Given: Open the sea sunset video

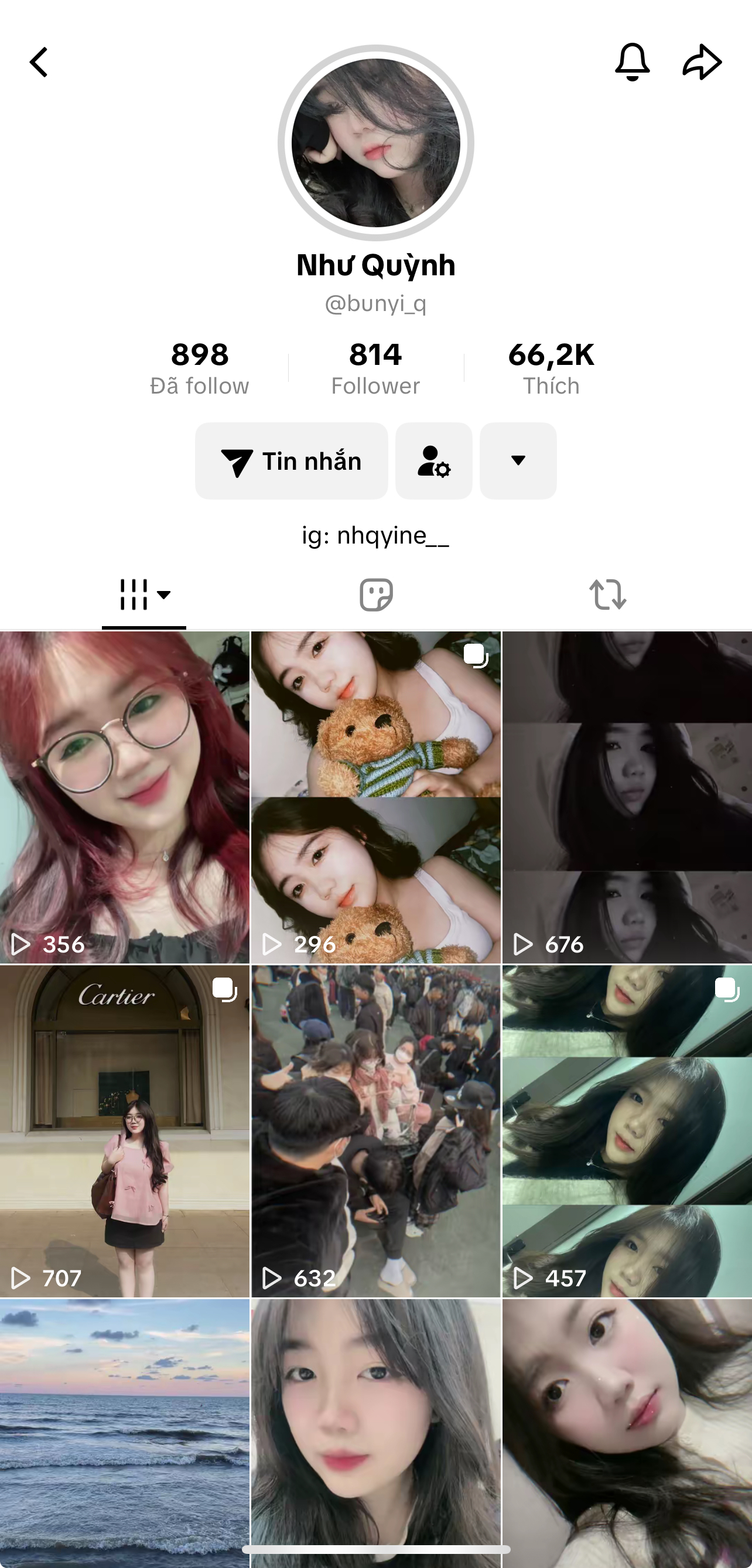Looking at the screenshot, I should 124,1430.
